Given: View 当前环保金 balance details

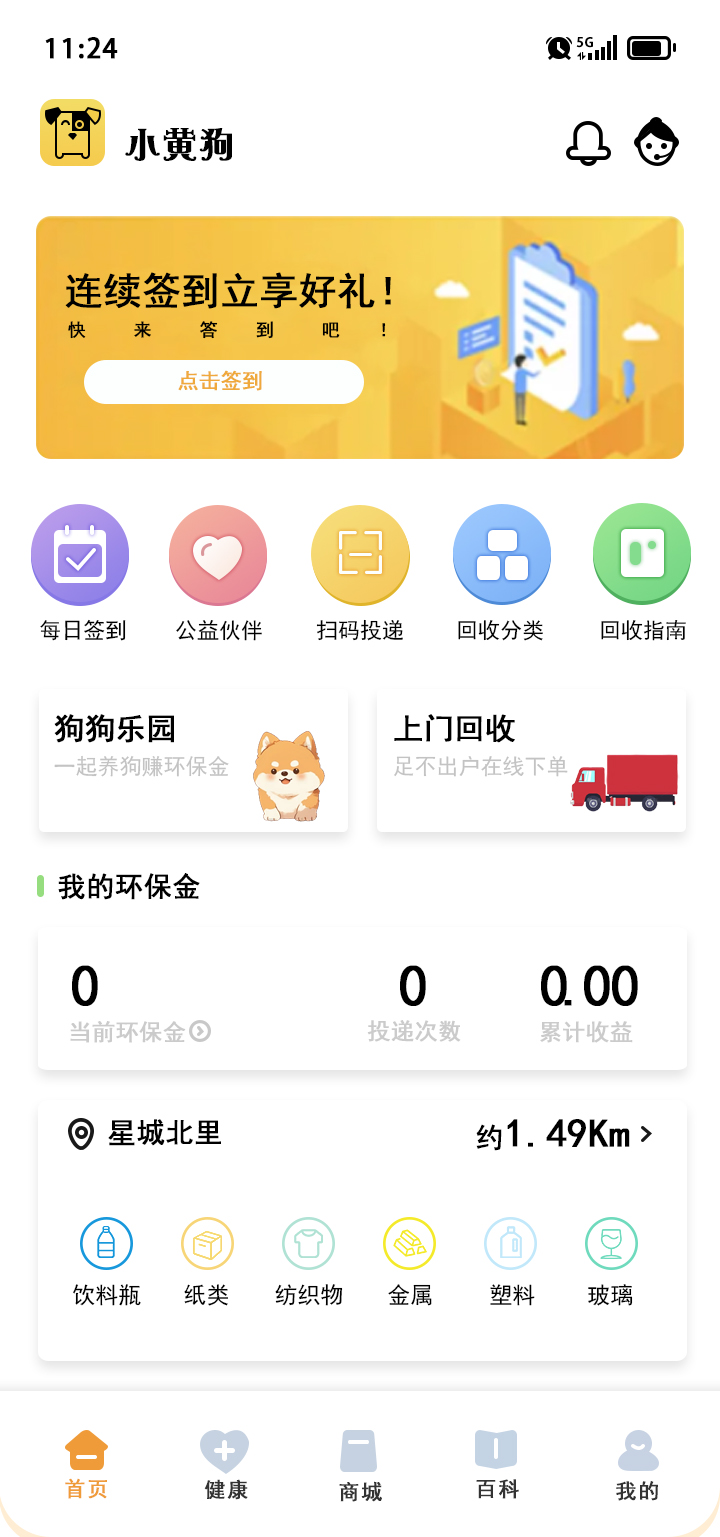Looking at the screenshot, I should [139, 1032].
